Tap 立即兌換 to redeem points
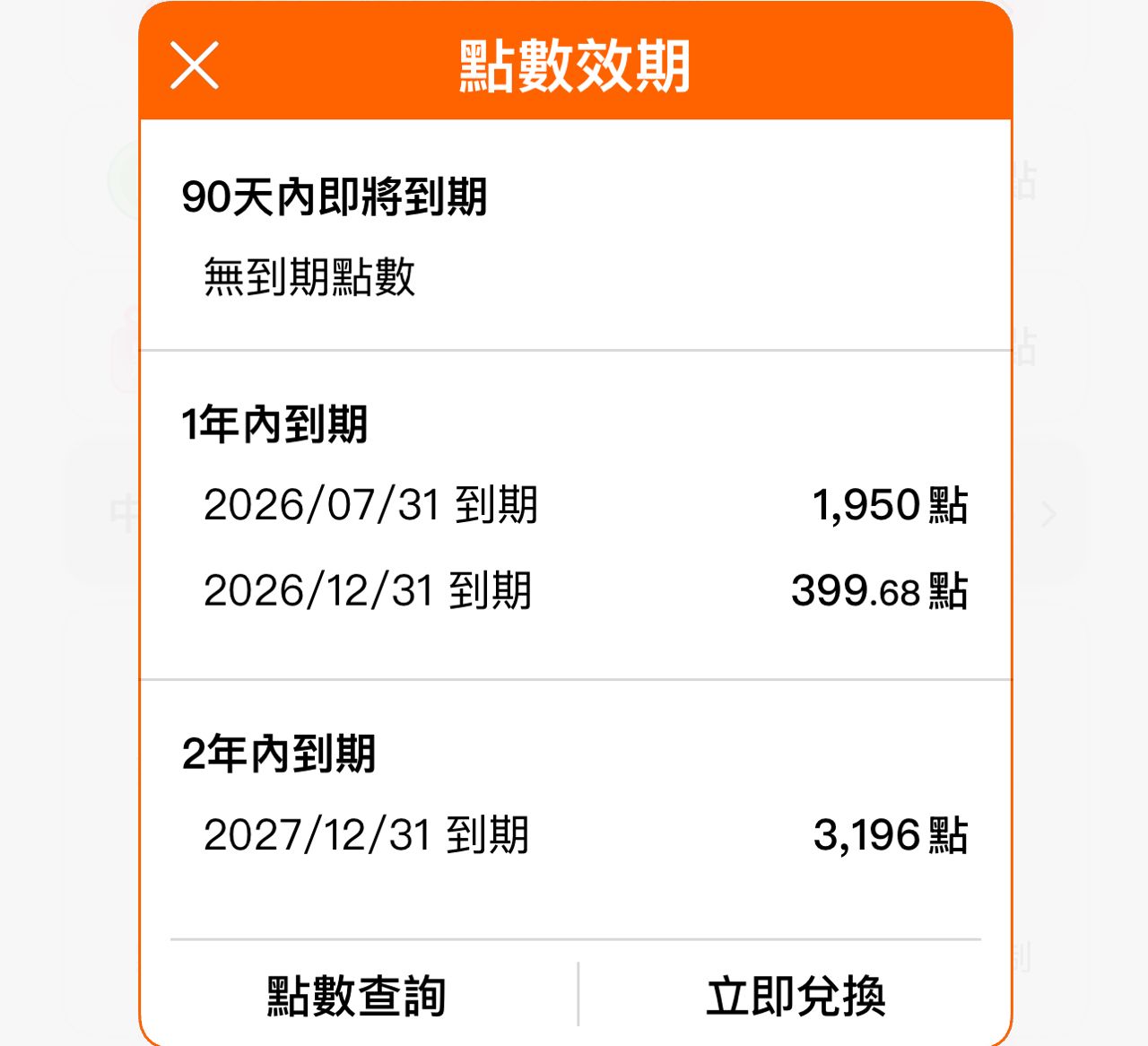The height and width of the screenshot is (1046, 1148). point(796,996)
